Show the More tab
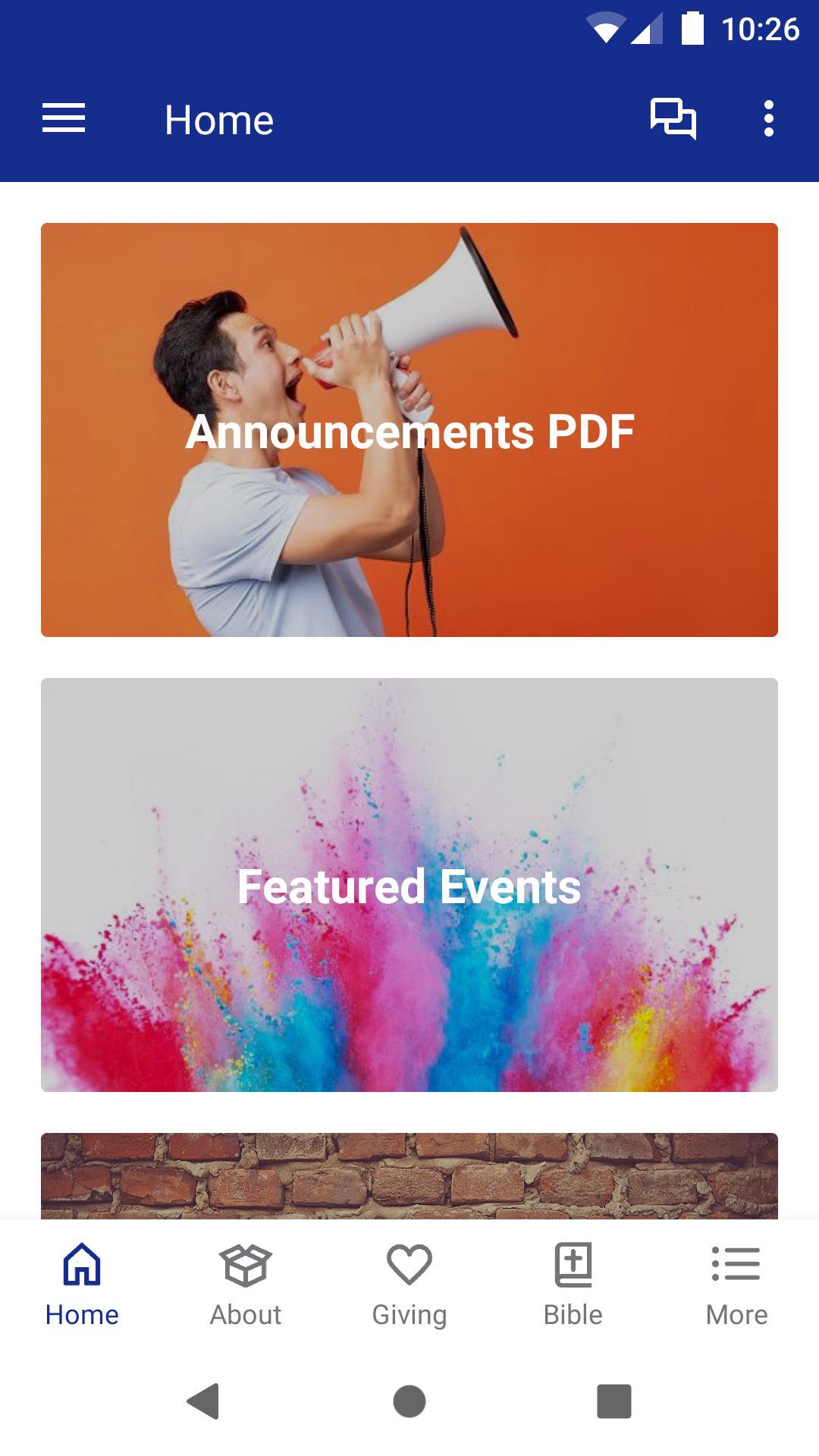Screen dimensions: 819x1456 (x=736, y=1285)
